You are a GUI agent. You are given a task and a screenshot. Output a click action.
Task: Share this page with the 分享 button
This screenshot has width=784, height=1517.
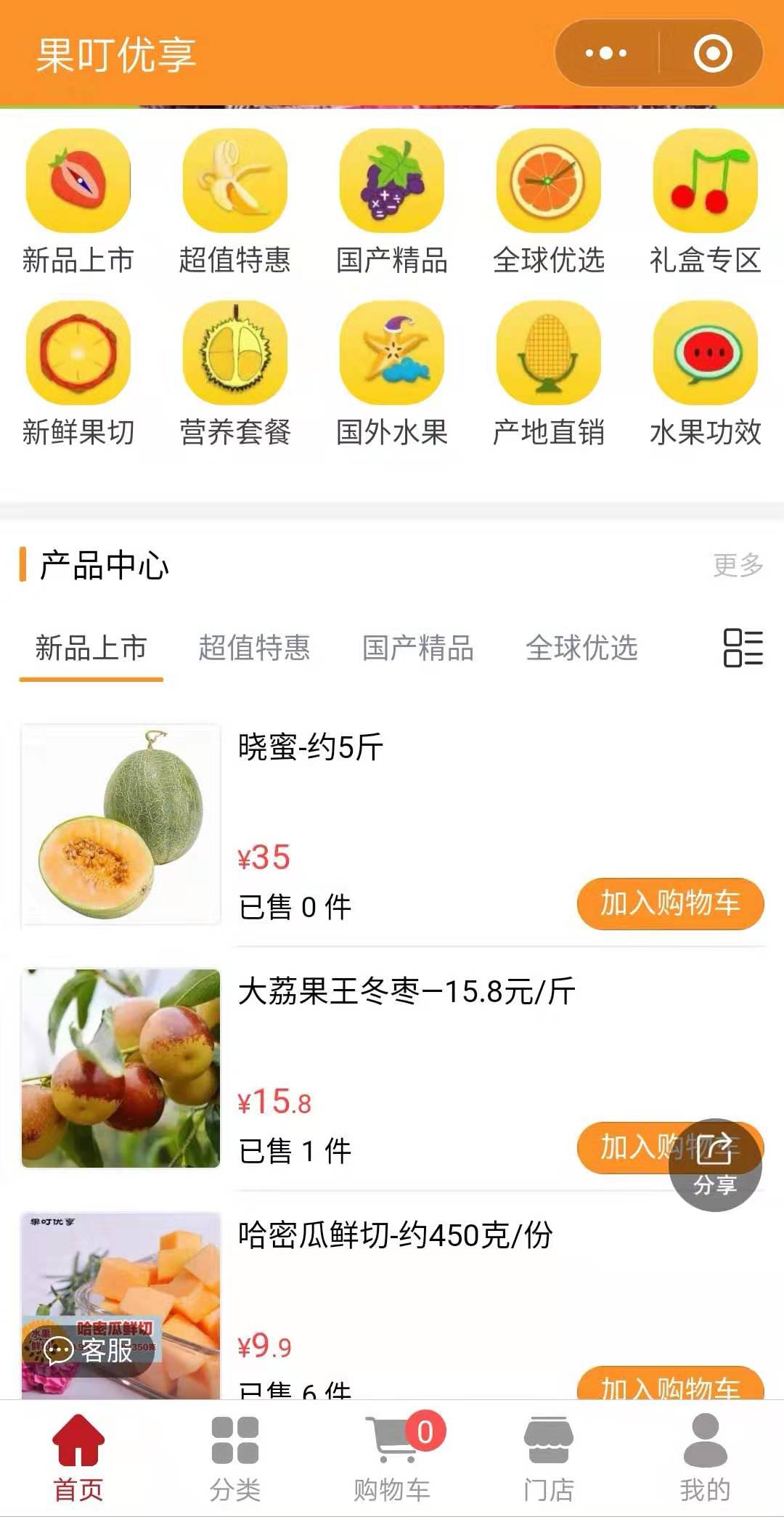[715, 1164]
